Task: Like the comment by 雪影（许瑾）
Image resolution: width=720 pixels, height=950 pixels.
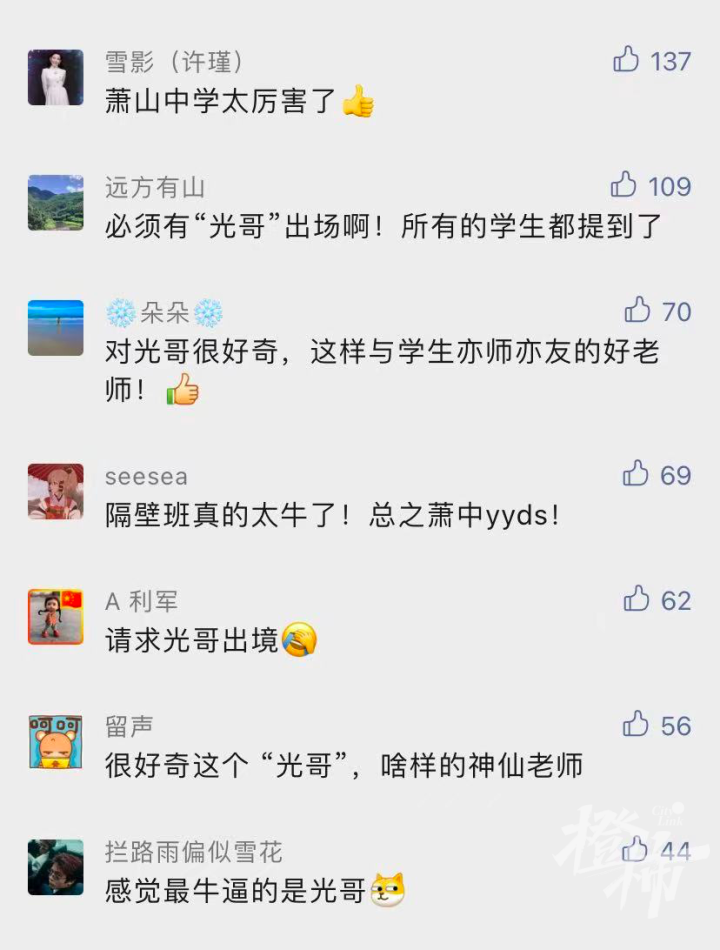Action: 627,60
